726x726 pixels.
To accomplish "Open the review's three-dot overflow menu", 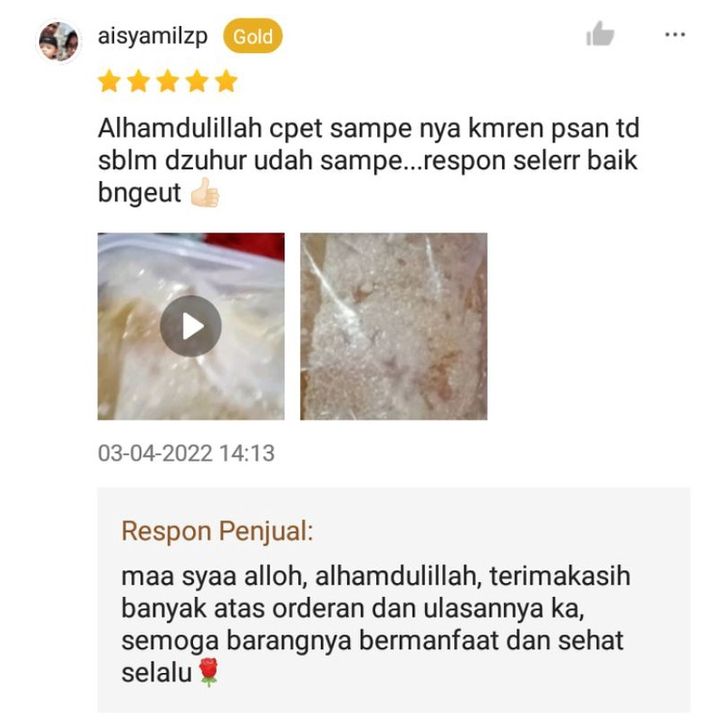I will 675,35.
